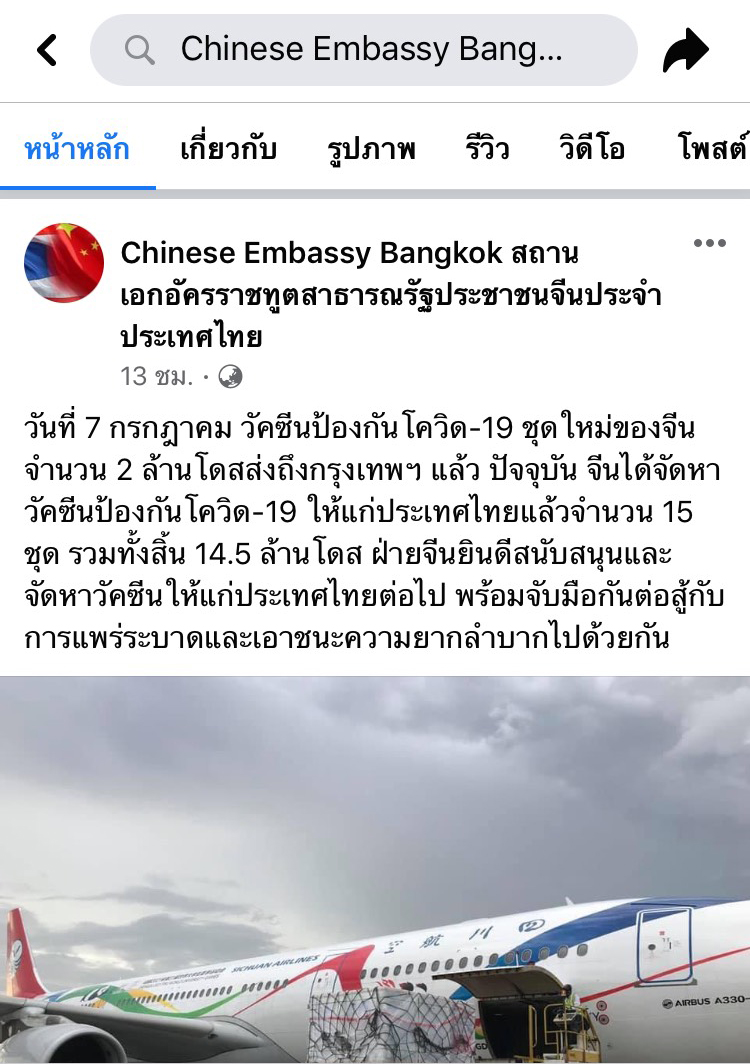Go back using the back arrow

point(47,49)
